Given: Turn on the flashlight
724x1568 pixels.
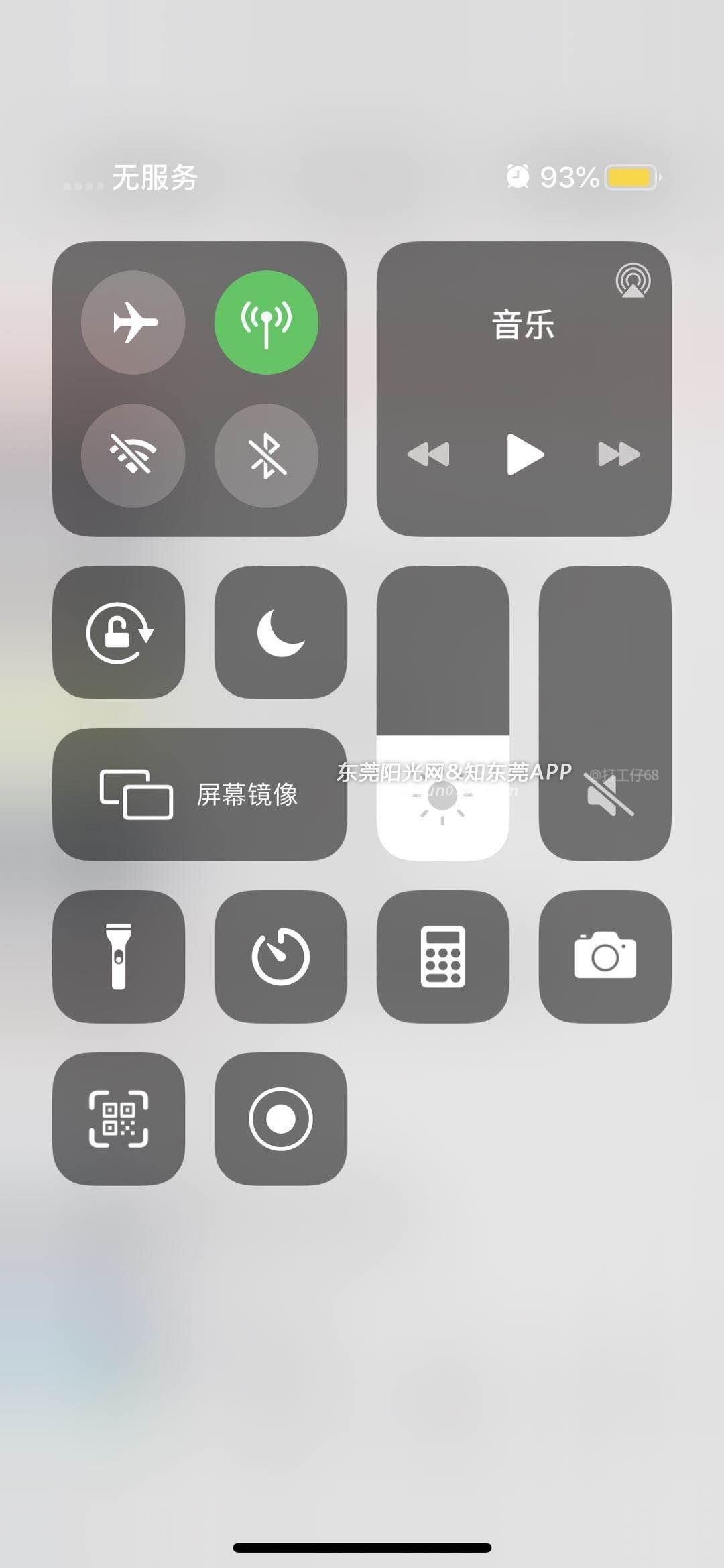Looking at the screenshot, I should point(119,957).
